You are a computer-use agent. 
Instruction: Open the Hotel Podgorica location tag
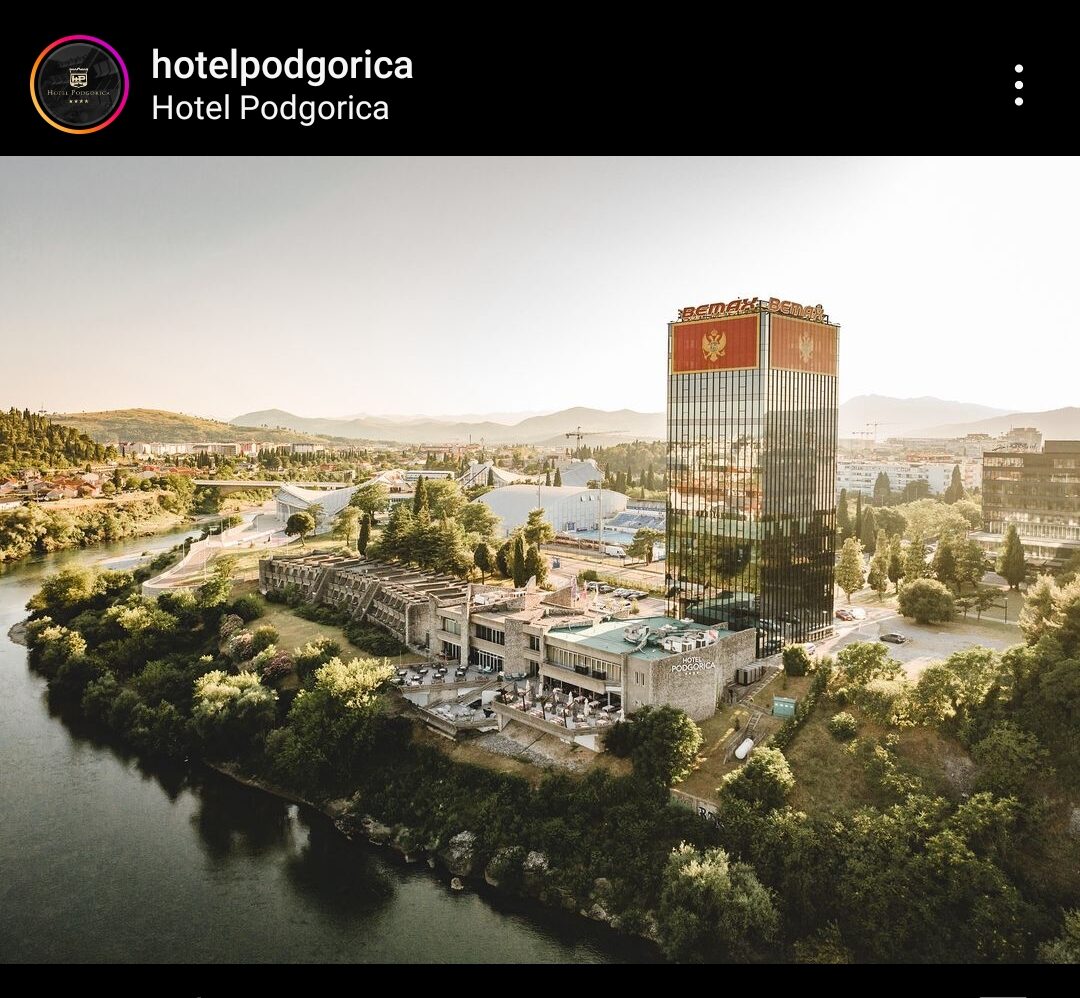click(x=269, y=108)
